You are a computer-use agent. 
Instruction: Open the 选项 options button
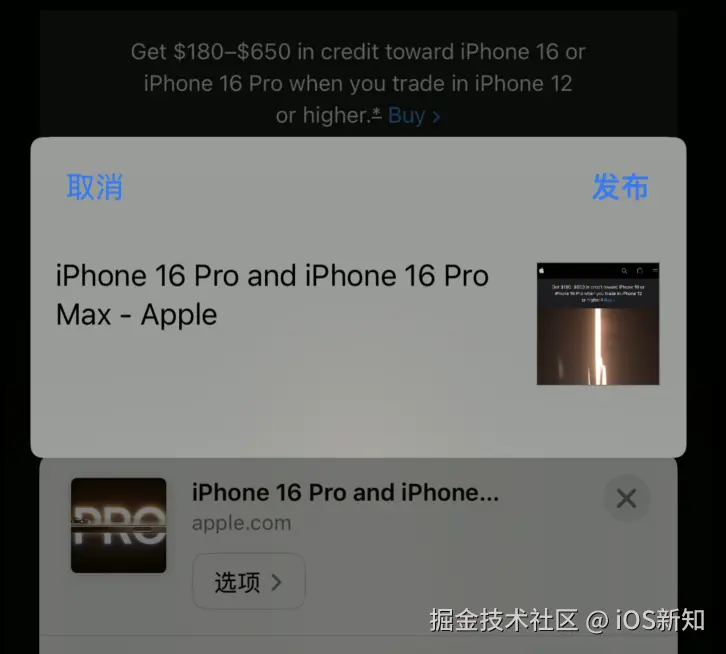pos(248,581)
